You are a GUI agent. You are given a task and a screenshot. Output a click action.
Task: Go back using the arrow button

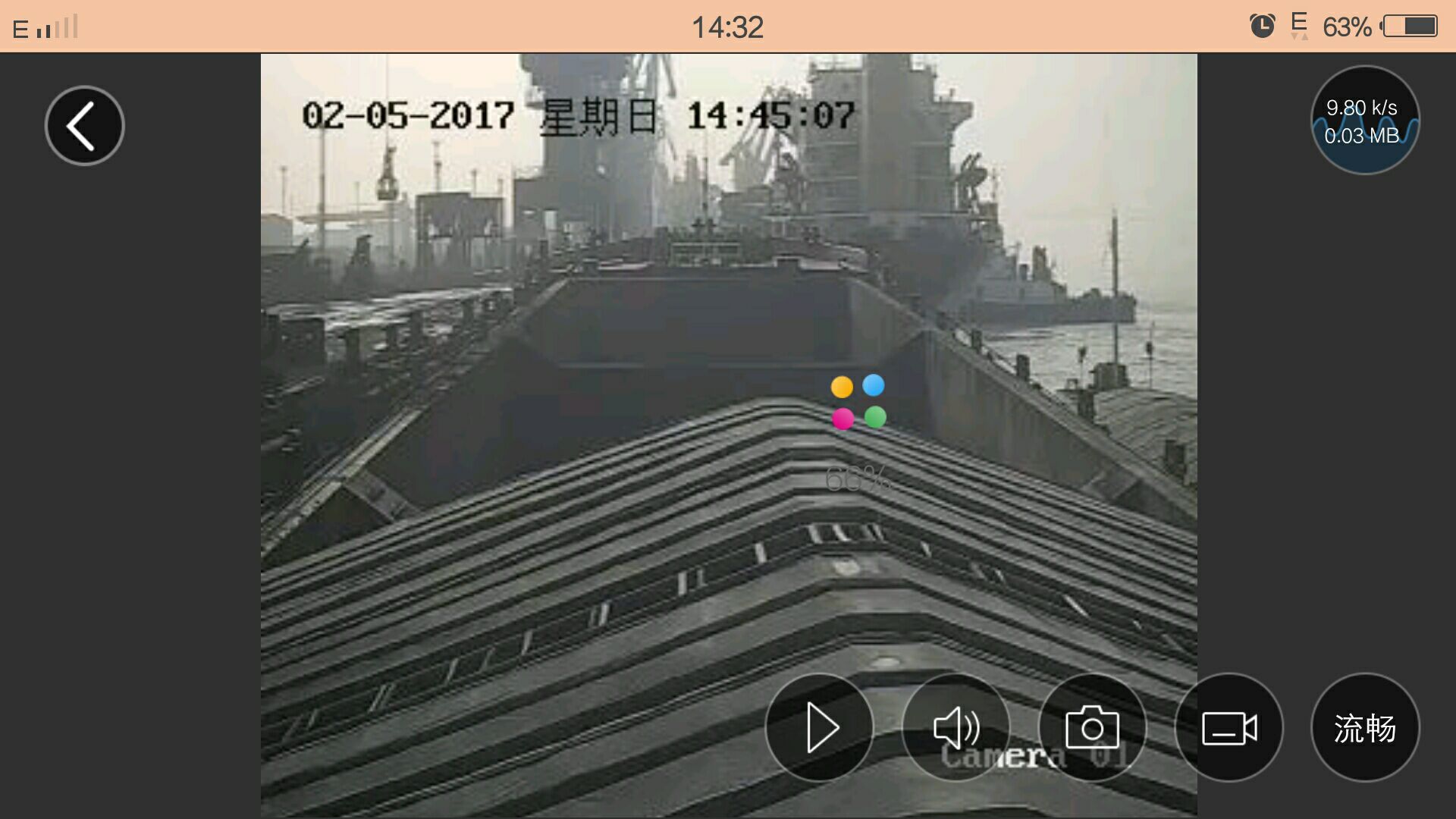84,126
